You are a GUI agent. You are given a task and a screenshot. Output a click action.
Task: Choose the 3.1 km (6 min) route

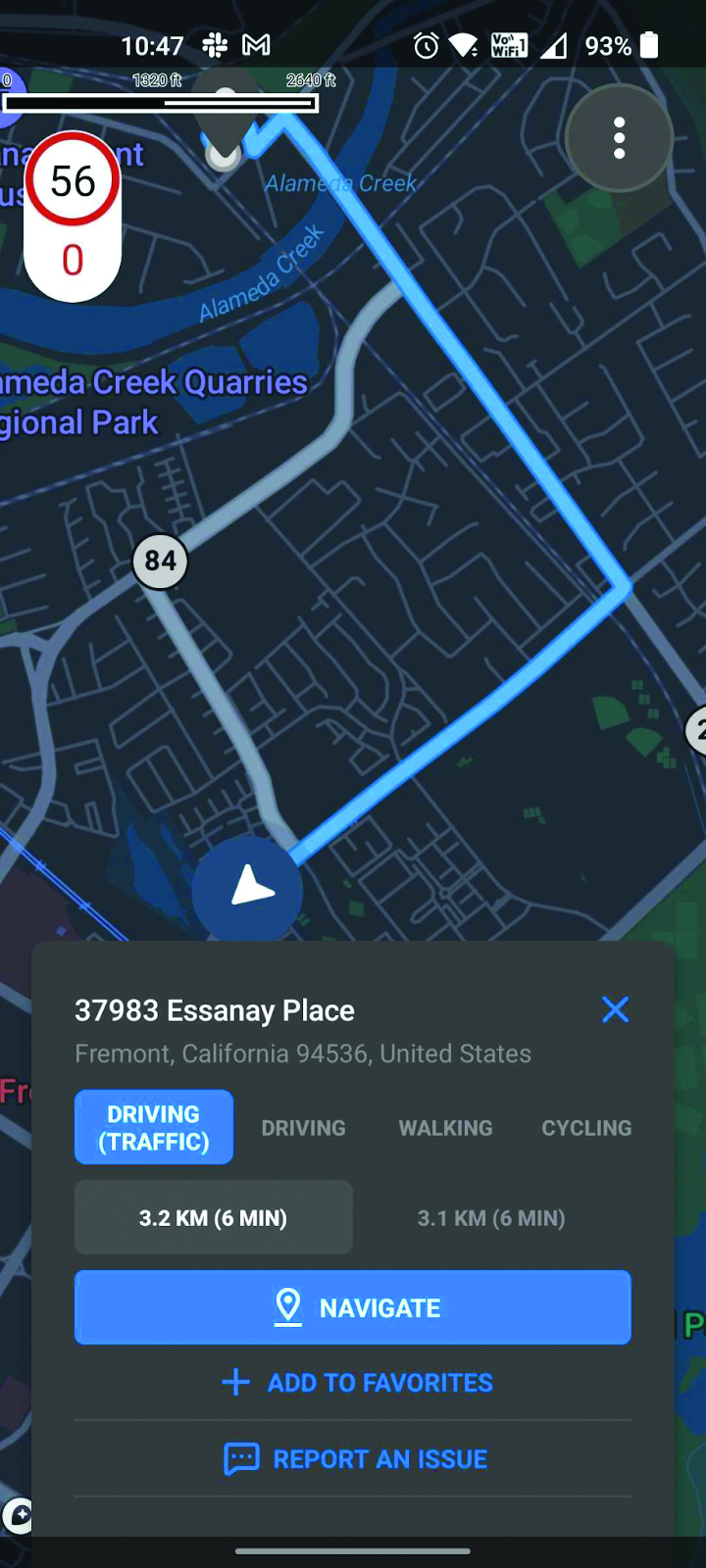tap(491, 1218)
